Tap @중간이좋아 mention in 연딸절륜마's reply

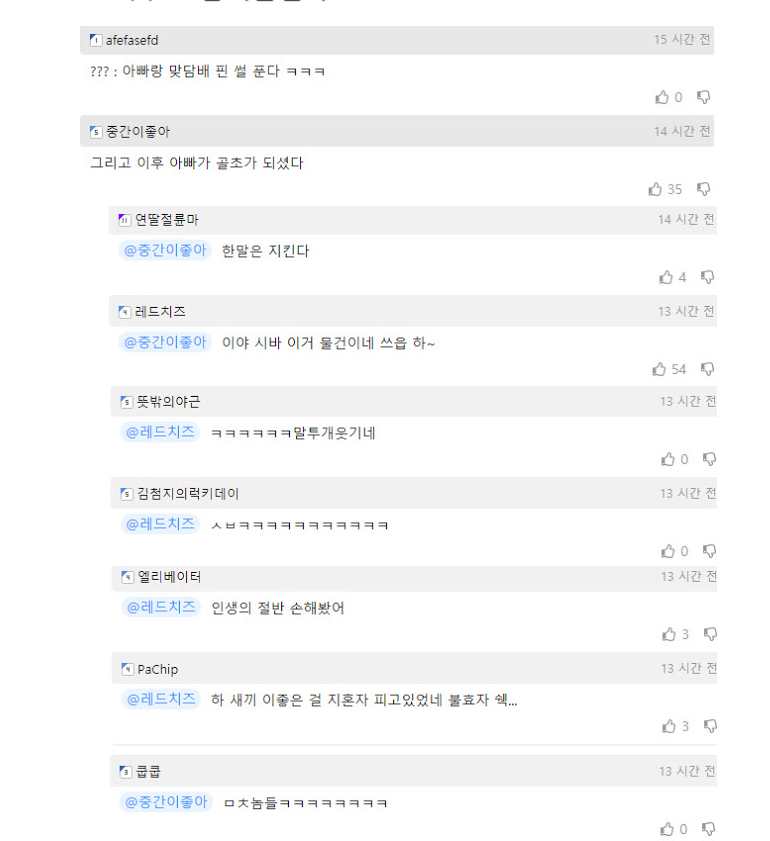tap(165, 250)
